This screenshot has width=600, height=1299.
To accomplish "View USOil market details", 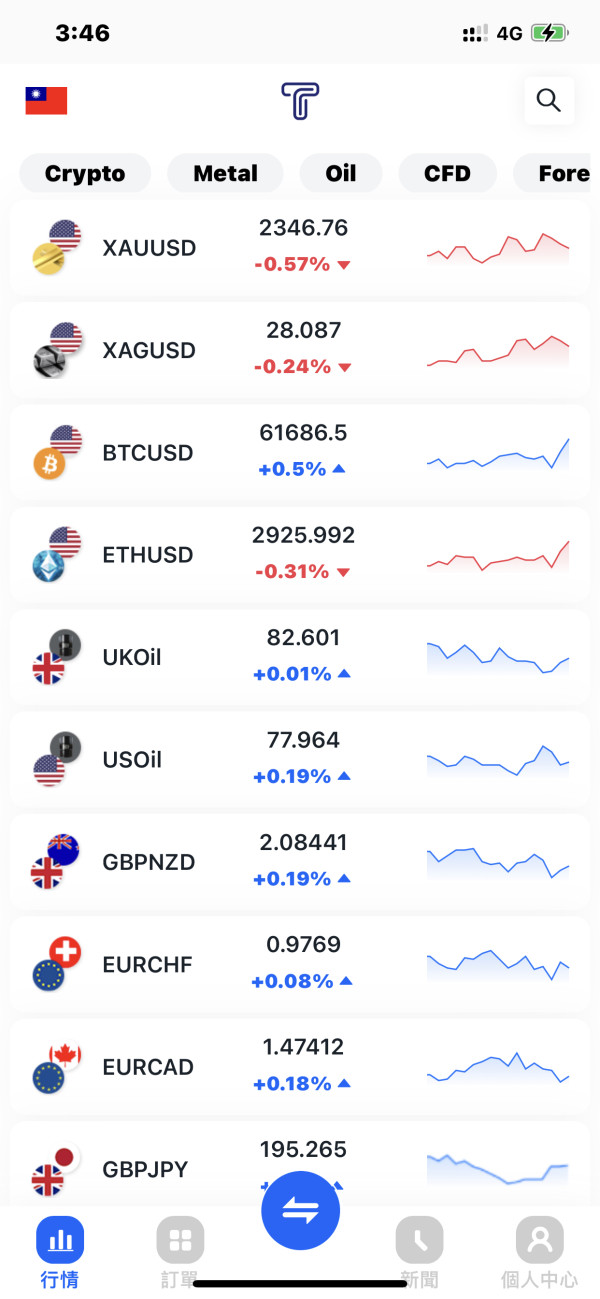I will coord(300,759).
